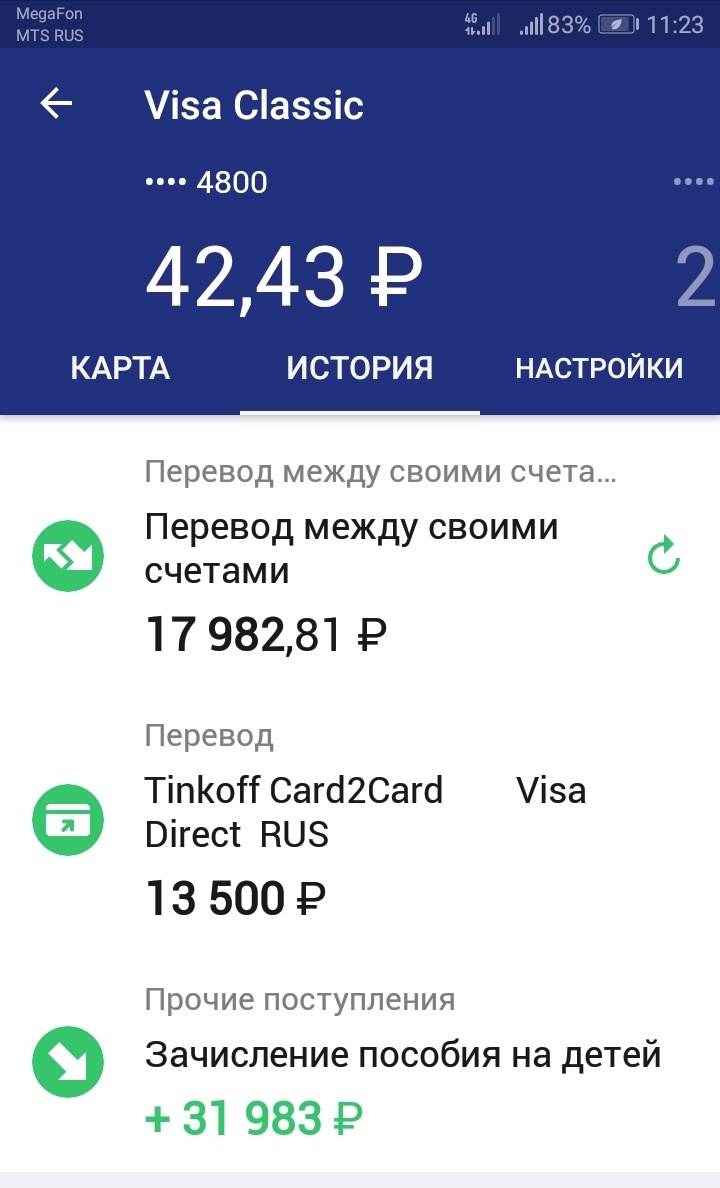
Task: Tap the amount +31 983 ₽
Action: point(254,1117)
